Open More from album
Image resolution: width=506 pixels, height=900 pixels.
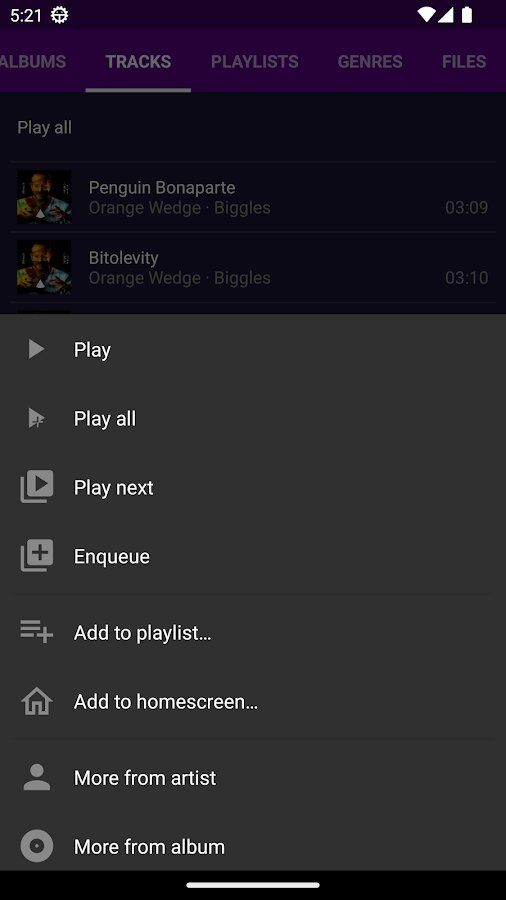coord(253,846)
